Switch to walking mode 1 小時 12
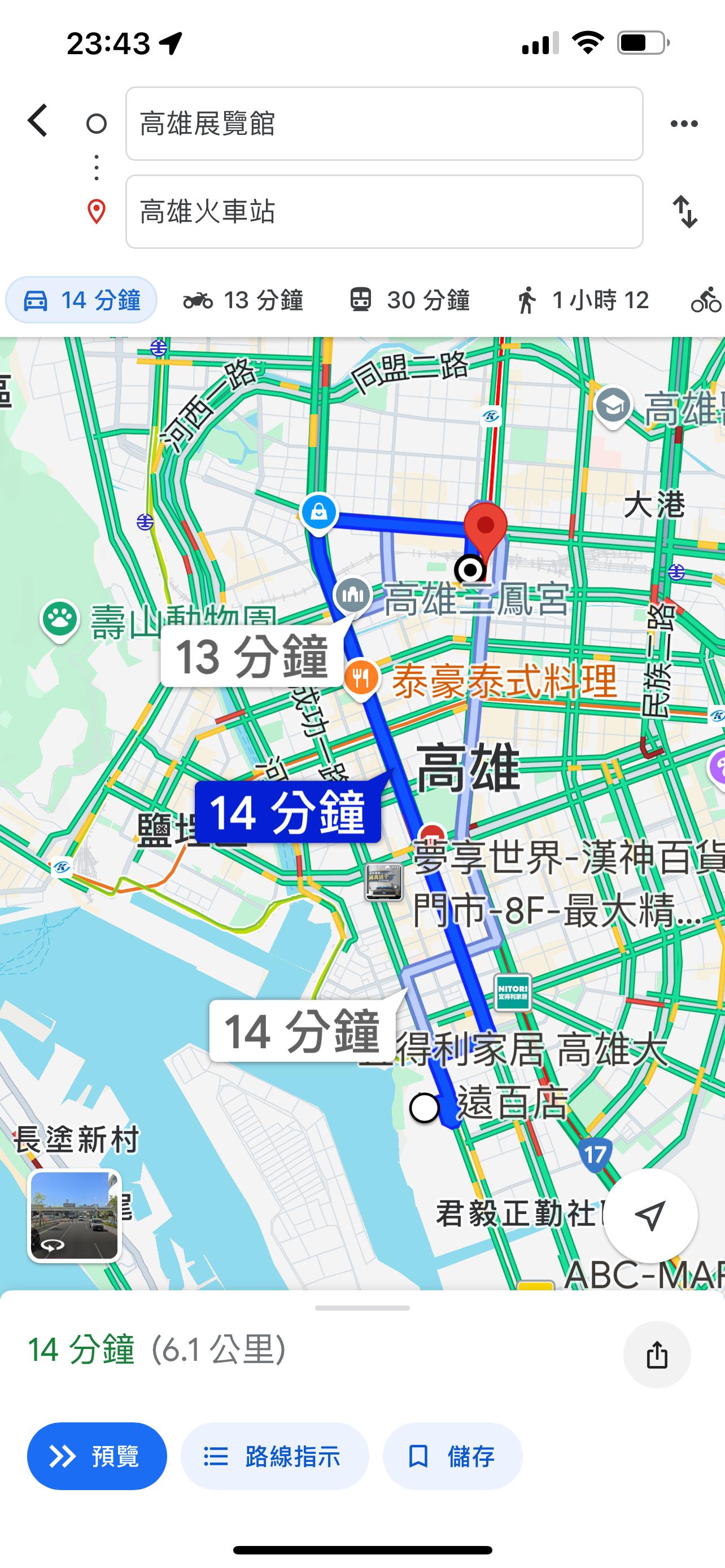The image size is (725, 1568). 582,300
